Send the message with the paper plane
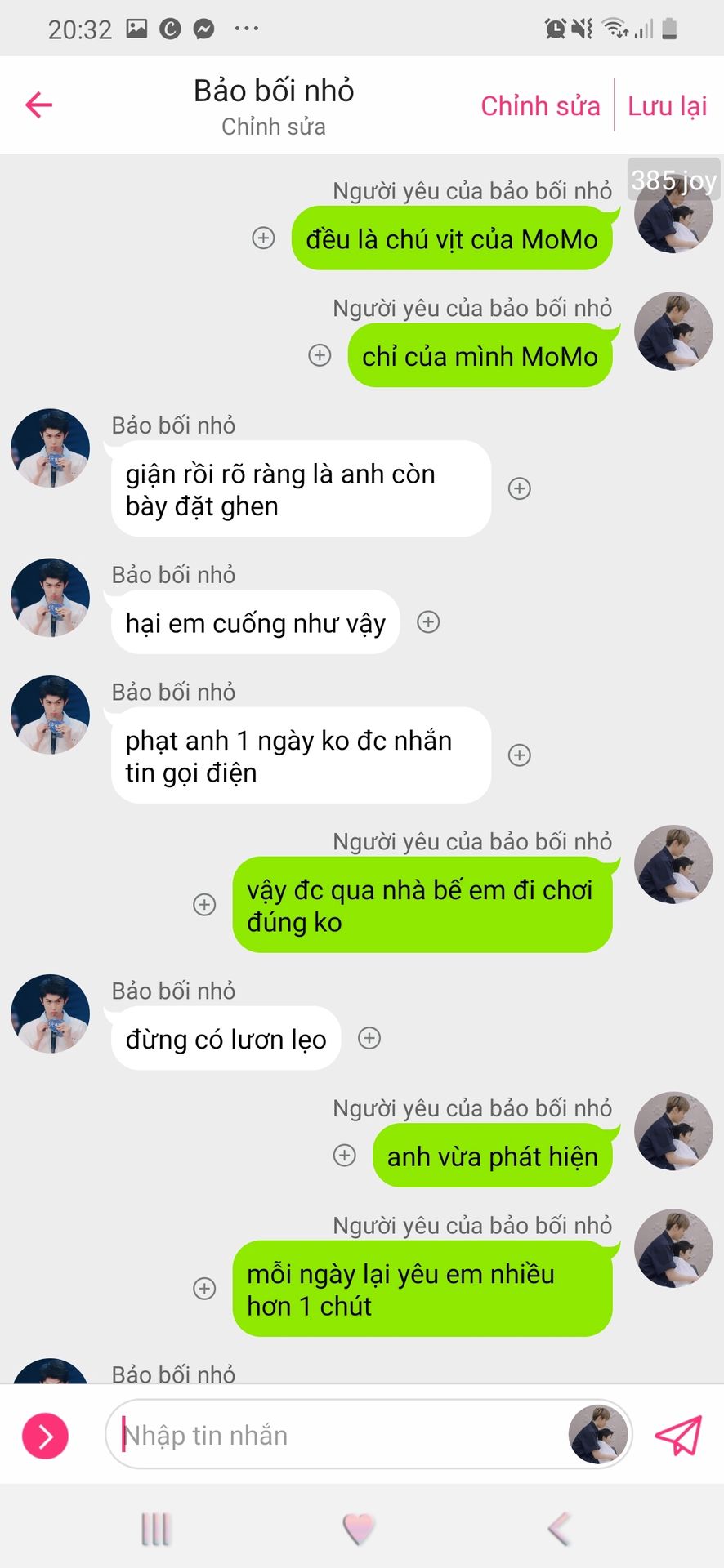 (678, 1436)
